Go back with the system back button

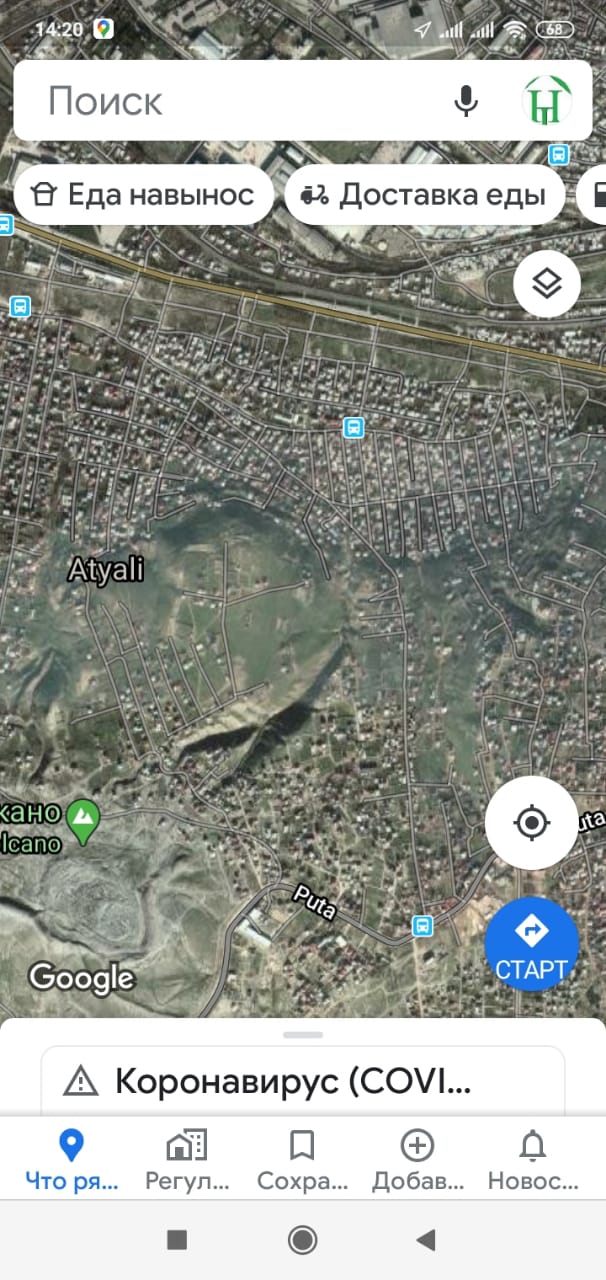426,1240
